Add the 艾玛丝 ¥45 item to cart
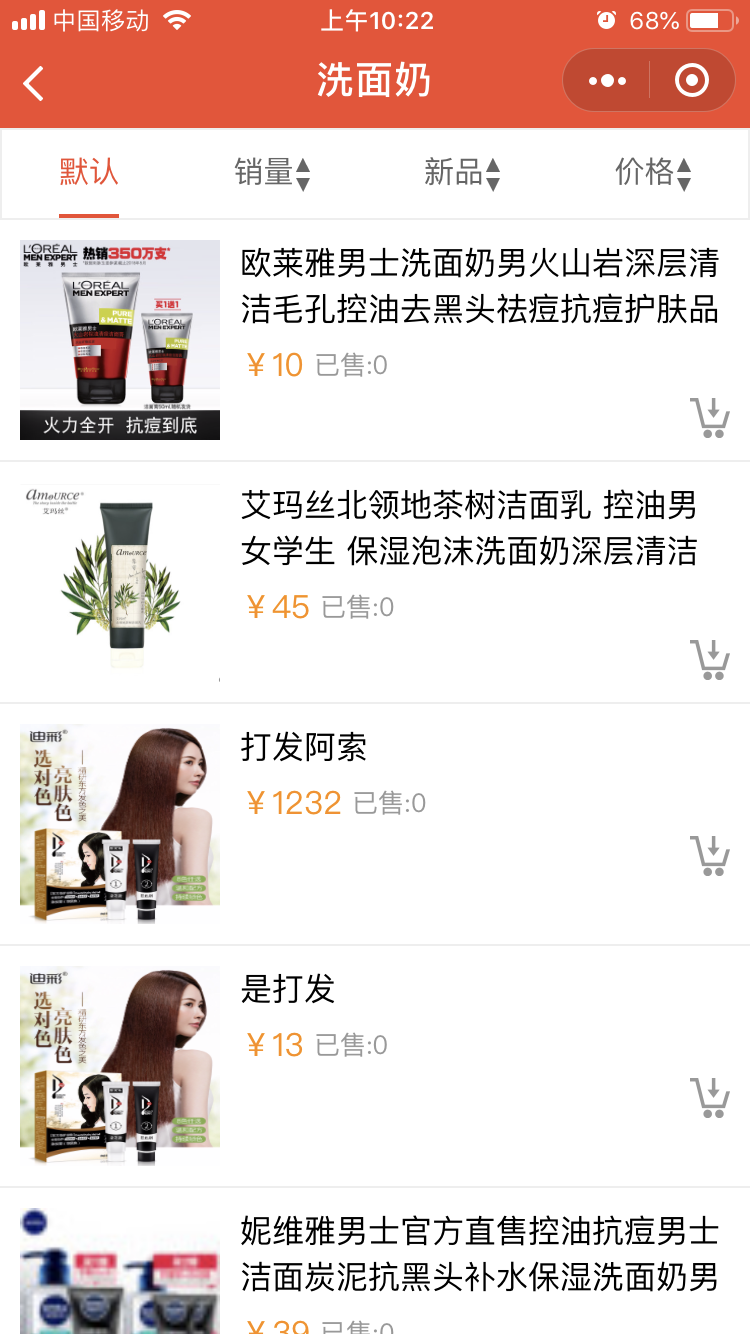This screenshot has width=750, height=1334. (710, 660)
